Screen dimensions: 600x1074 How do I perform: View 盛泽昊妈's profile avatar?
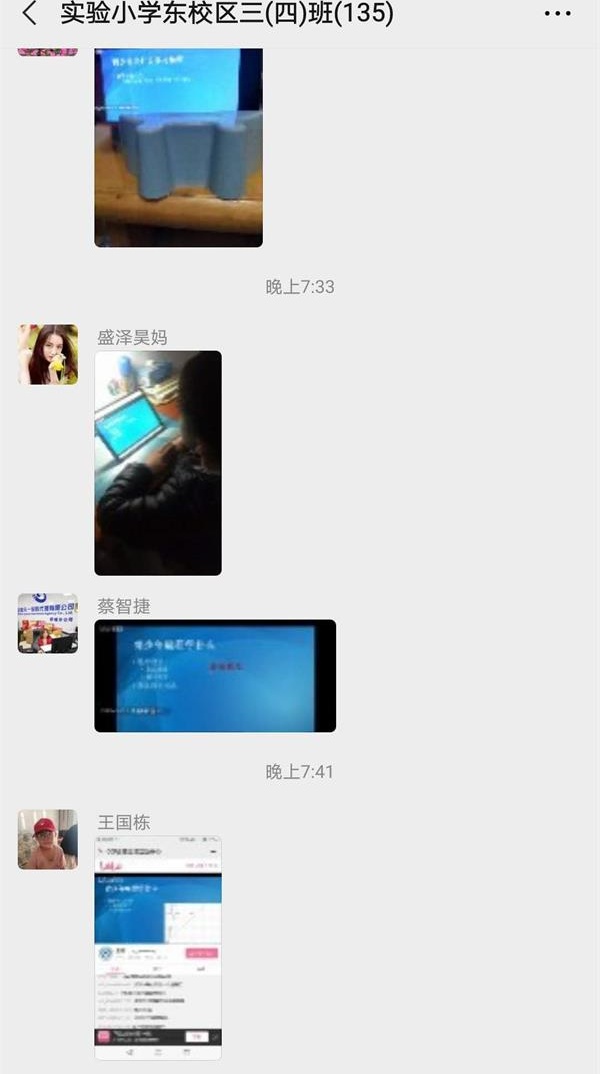click(x=48, y=354)
